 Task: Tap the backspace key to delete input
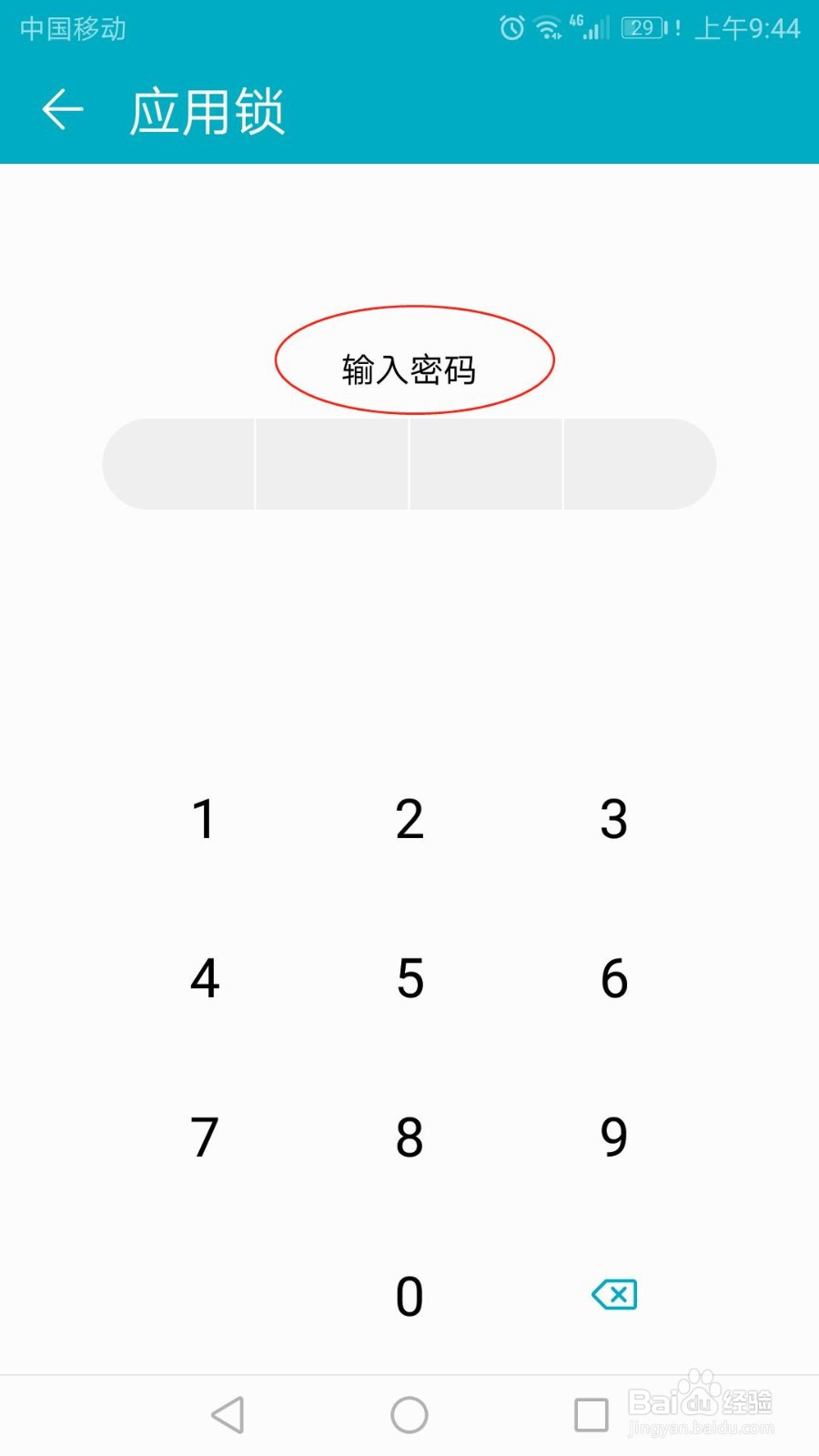(x=613, y=1296)
